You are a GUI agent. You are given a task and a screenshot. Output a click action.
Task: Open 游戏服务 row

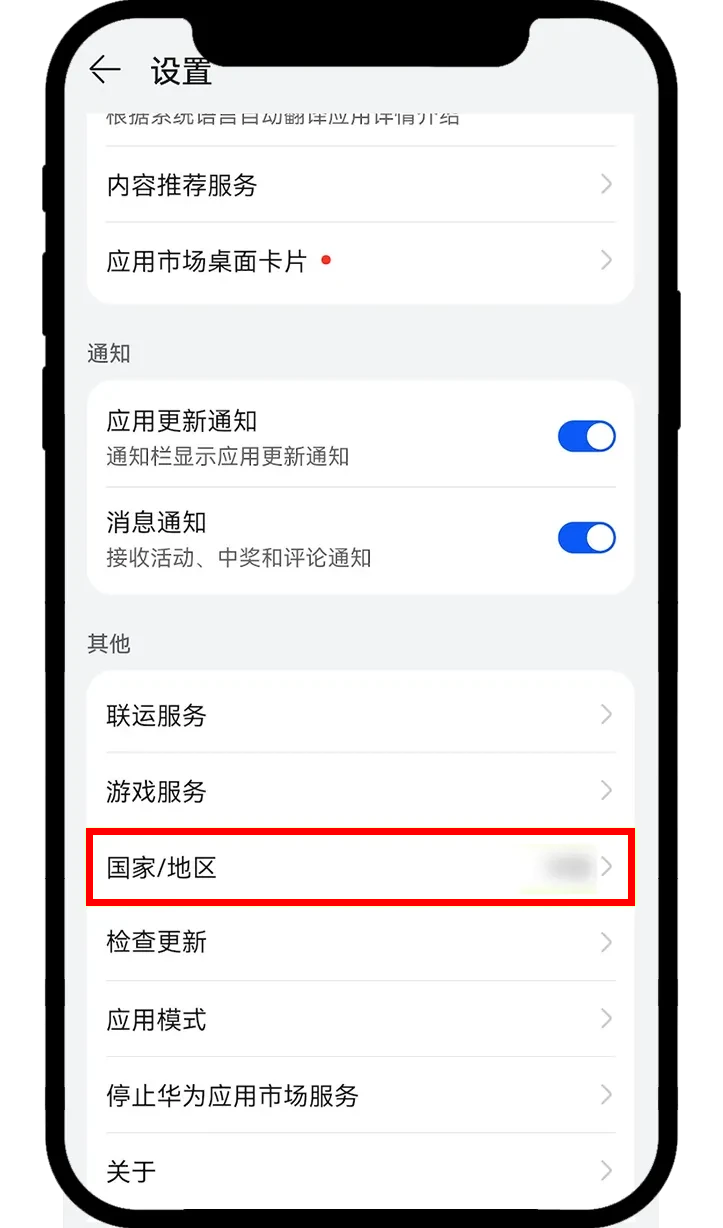pyautogui.click(x=360, y=791)
